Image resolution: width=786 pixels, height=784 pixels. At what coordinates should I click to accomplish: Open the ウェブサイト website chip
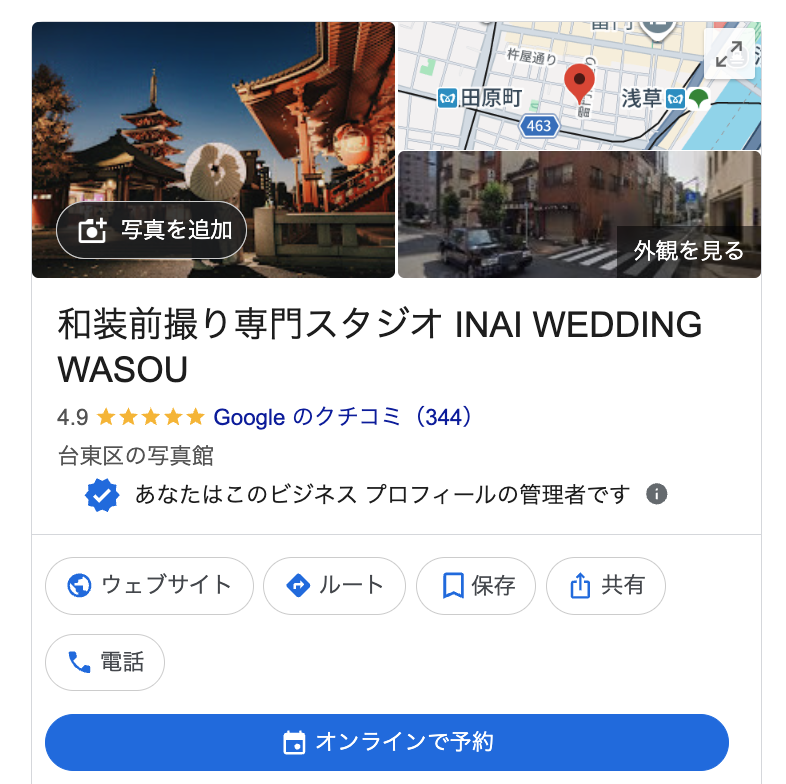(149, 585)
